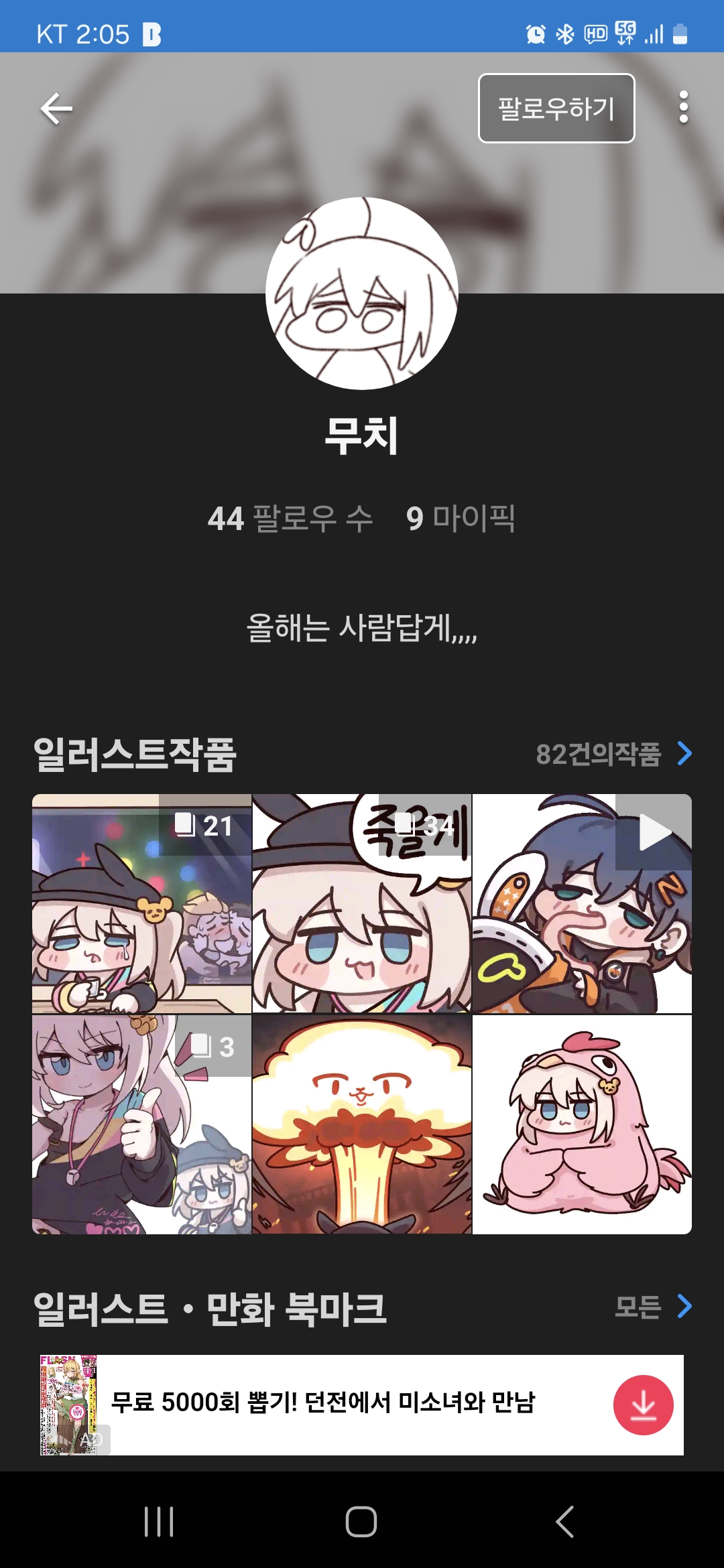Tap the 팔로우하기 follow button

coord(556,109)
